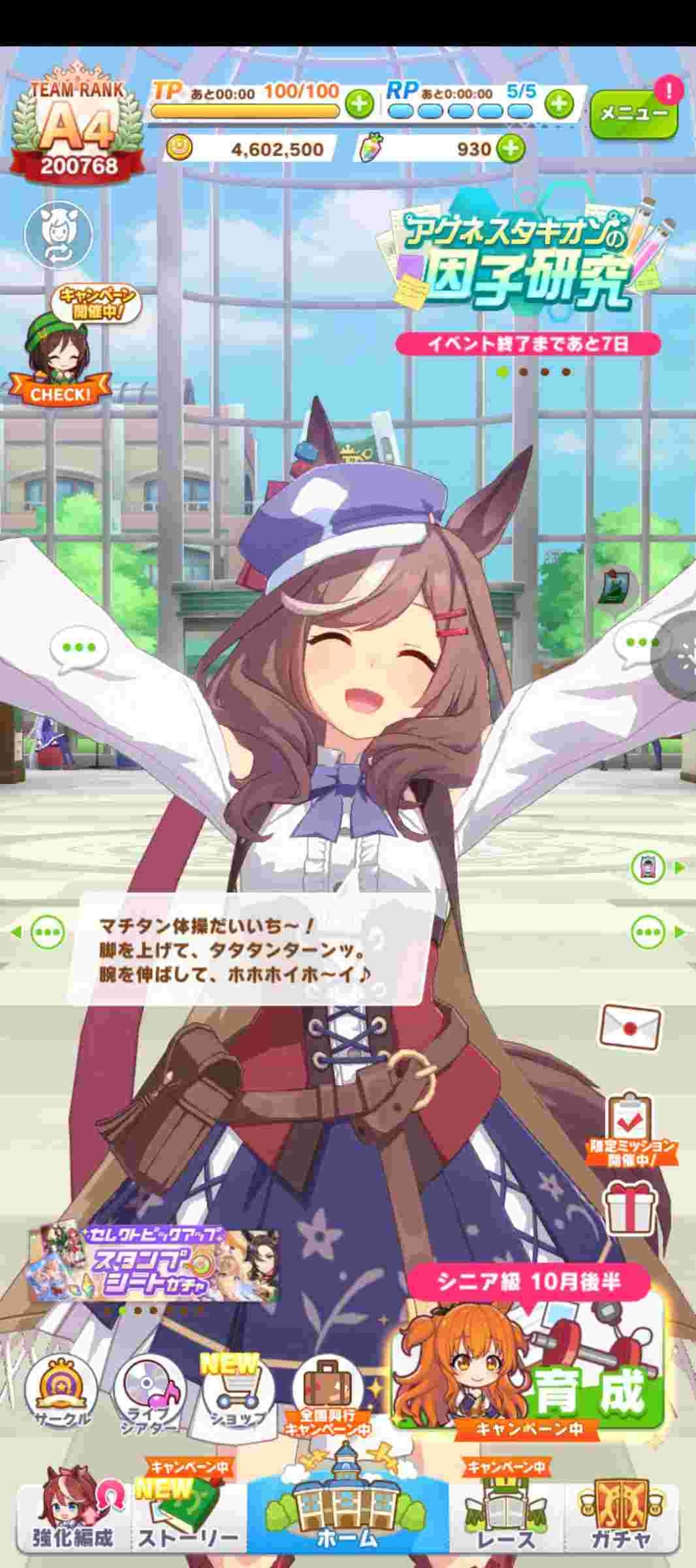Continue 育成 training
Image resolution: width=696 pixels, height=1568 pixels.
click(x=529, y=1379)
